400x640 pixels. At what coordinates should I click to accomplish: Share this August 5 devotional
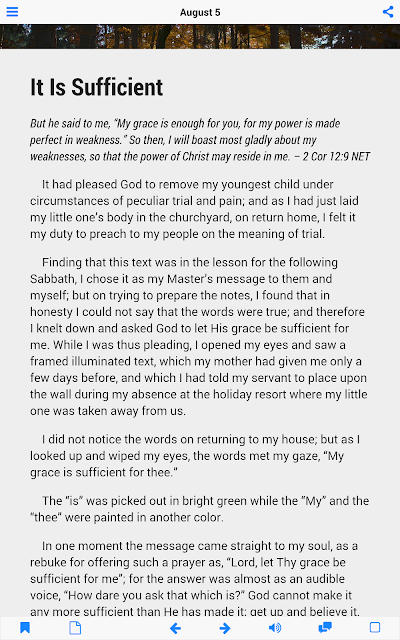pos(388,12)
